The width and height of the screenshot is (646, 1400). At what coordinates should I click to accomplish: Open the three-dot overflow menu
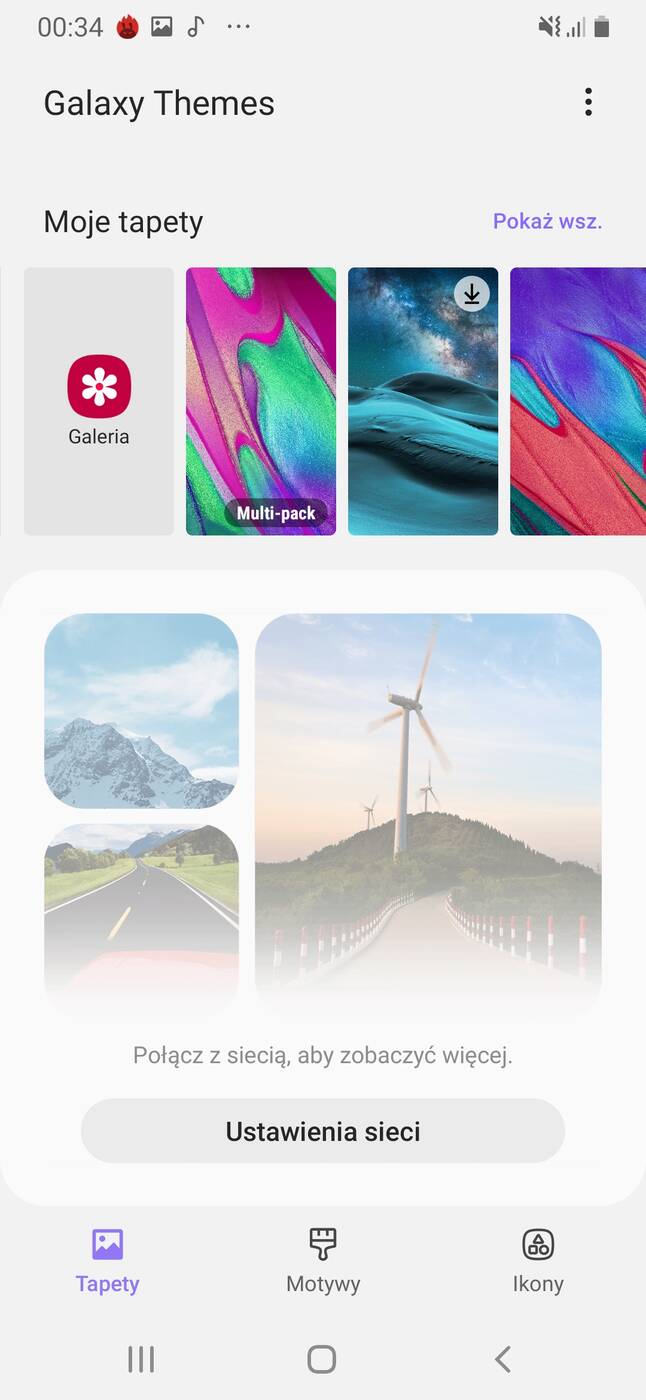point(588,102)
